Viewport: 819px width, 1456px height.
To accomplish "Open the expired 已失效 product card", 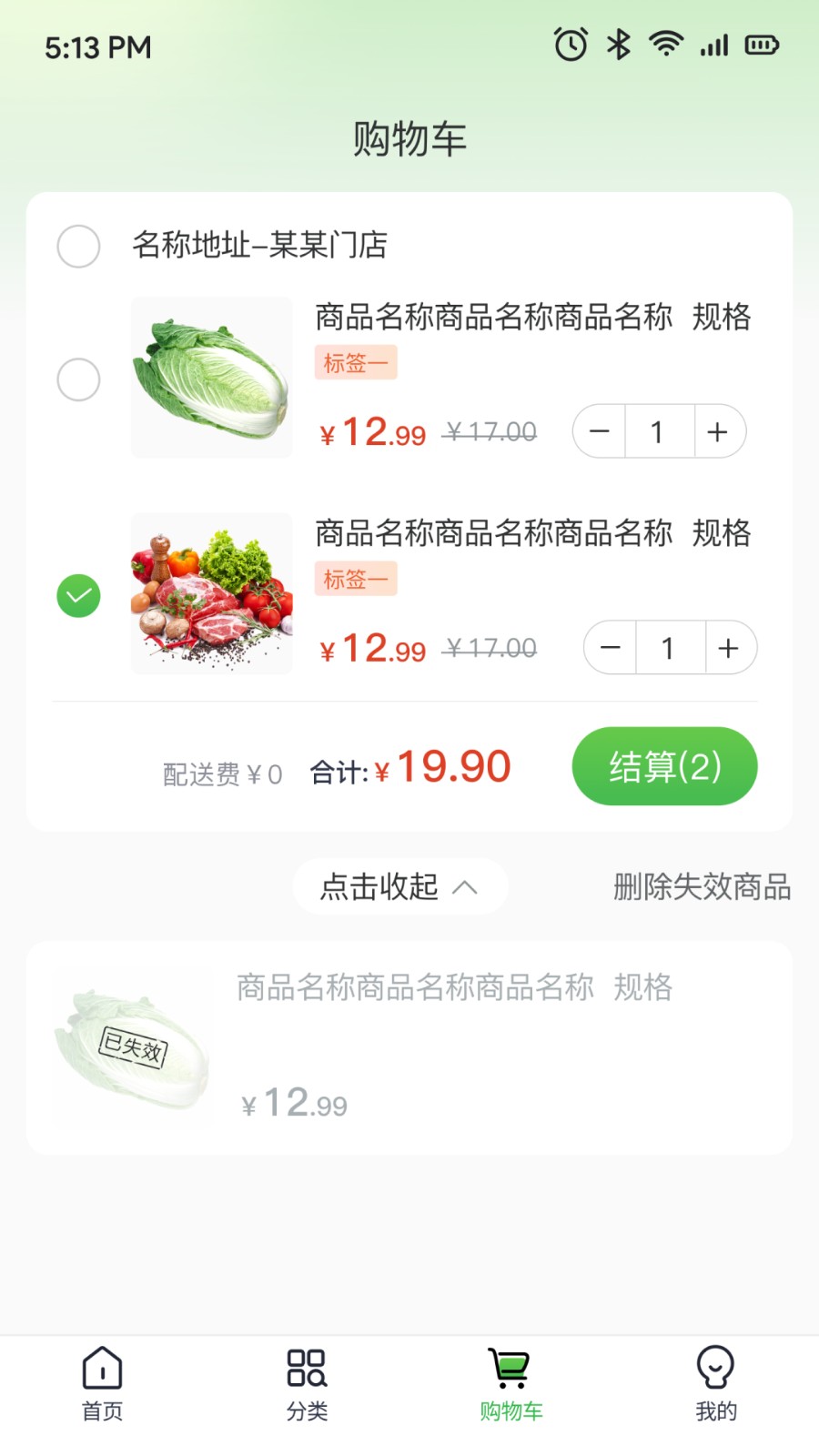I will (x=409, y=1047).
